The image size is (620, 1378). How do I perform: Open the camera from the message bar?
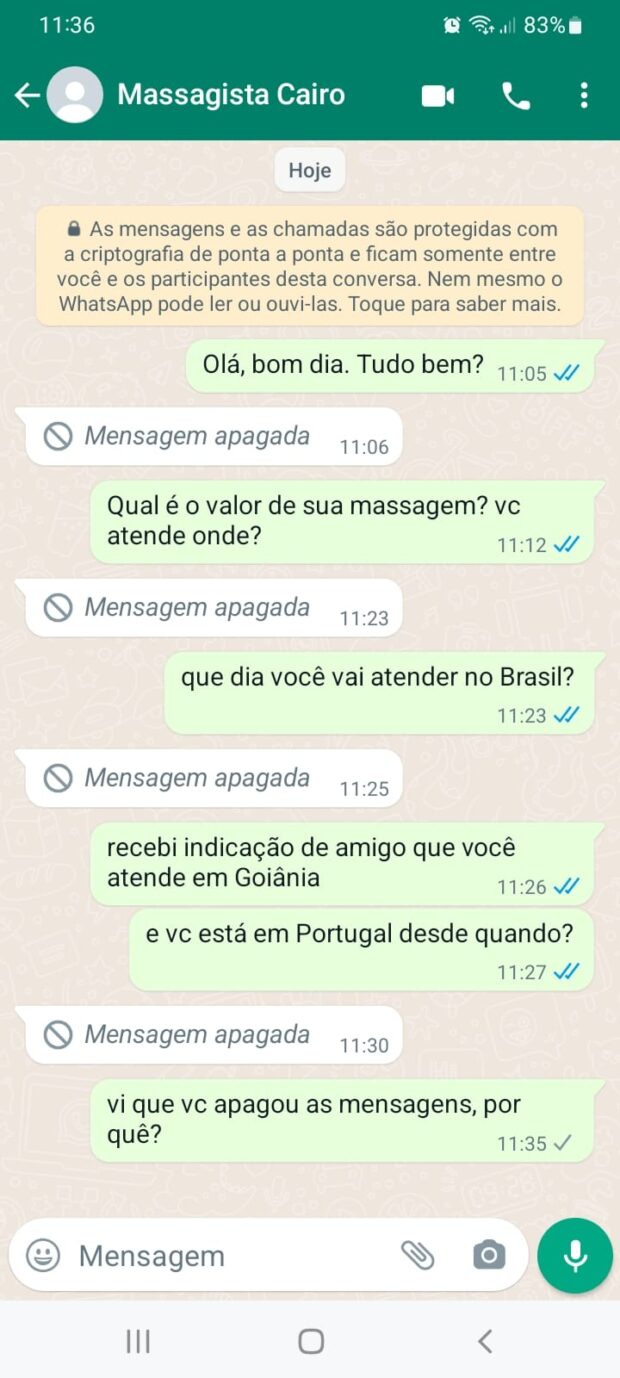pos(489,1255)
